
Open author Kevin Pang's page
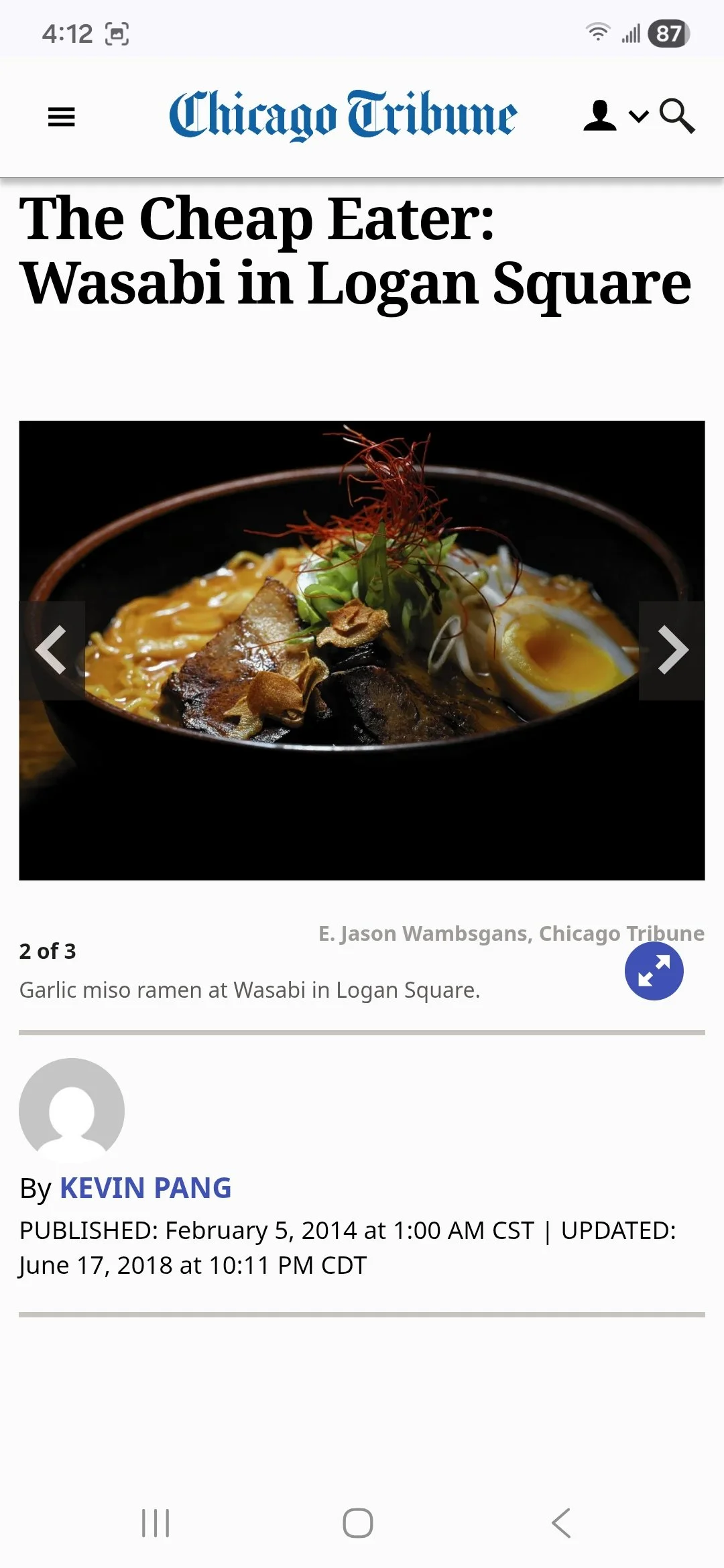[145, 1188]
